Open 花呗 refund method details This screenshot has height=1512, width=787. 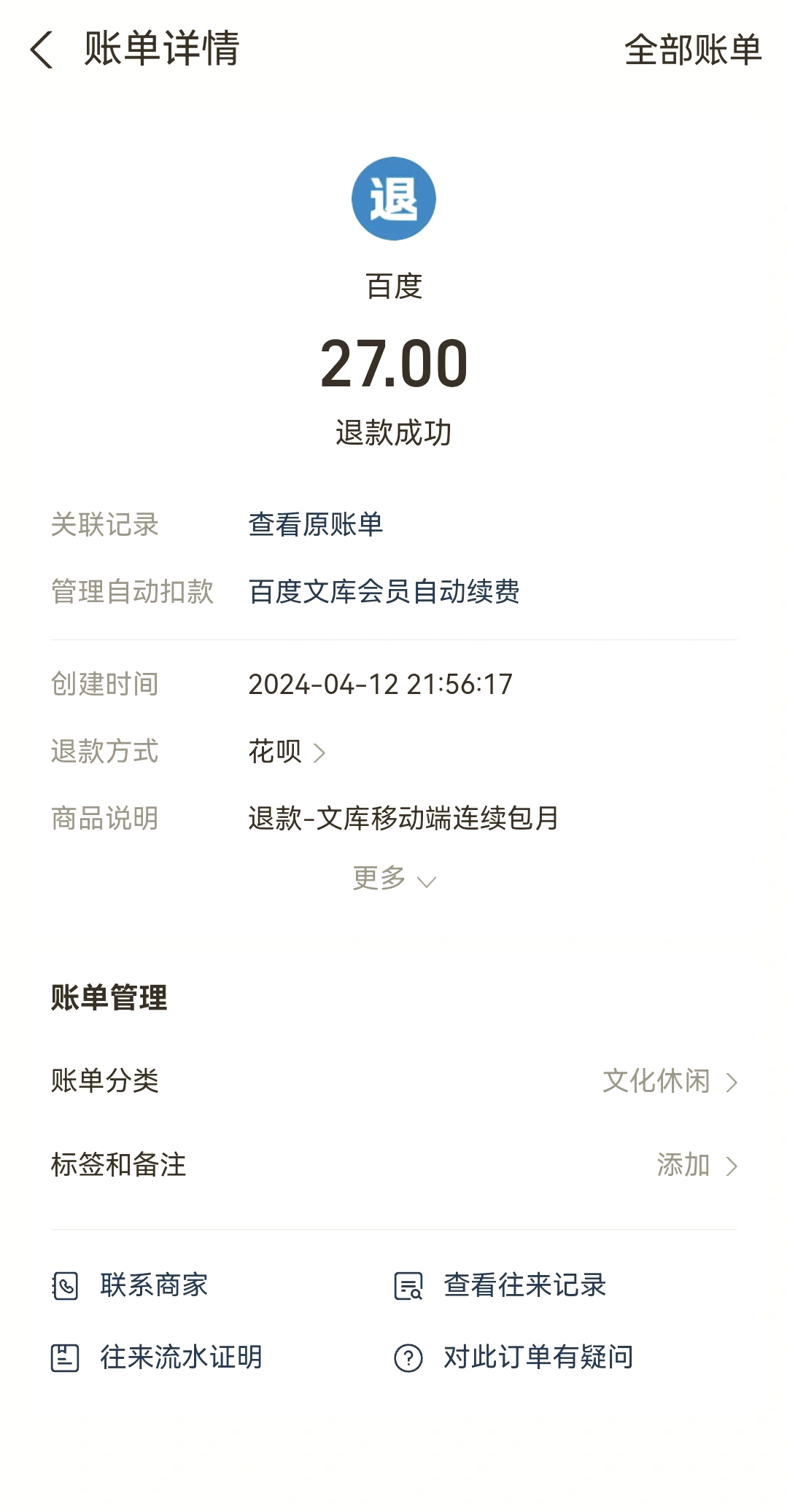click(x=287, y=751)
